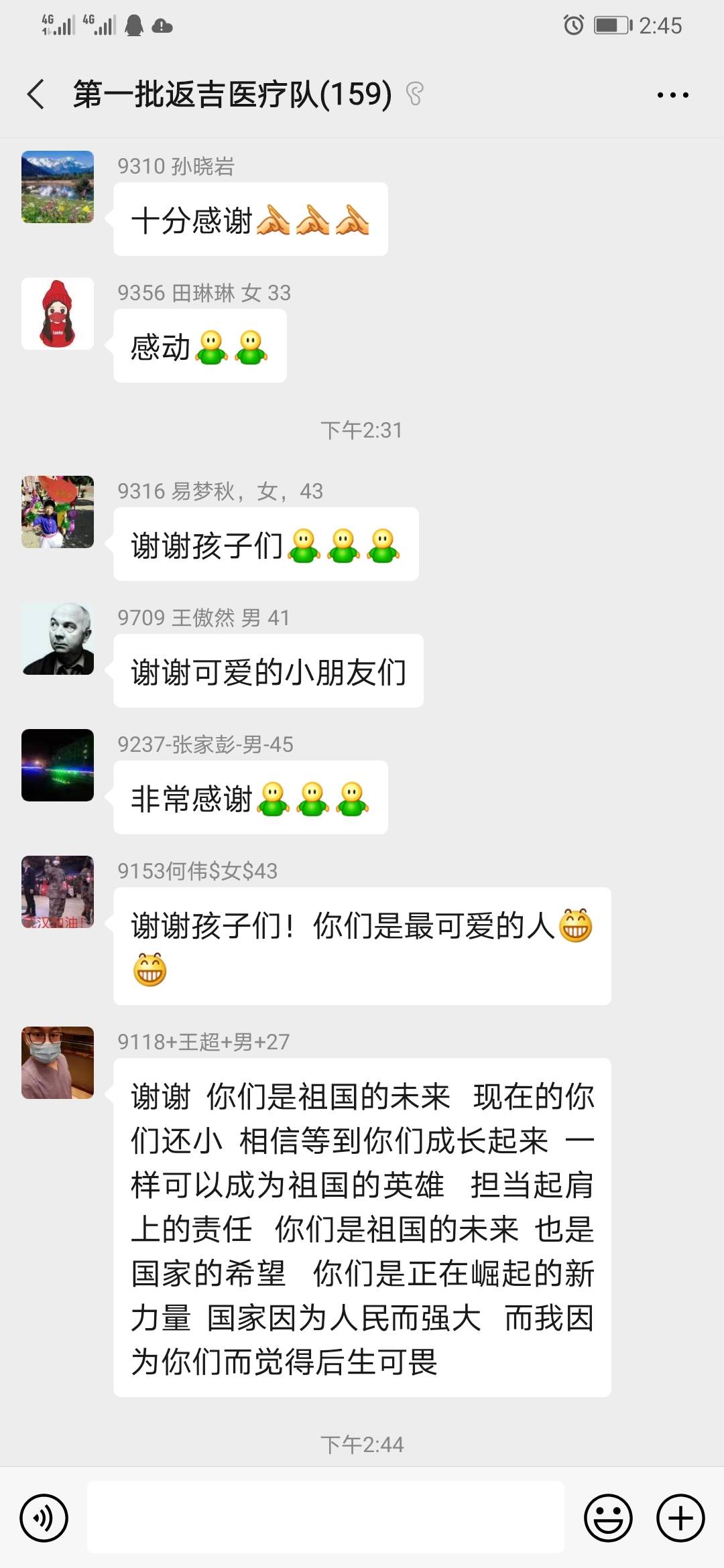724x1568 pixels.
Task: Open 王傲然's profile picture
Action: pyautogui.click(x=58, y=639)
